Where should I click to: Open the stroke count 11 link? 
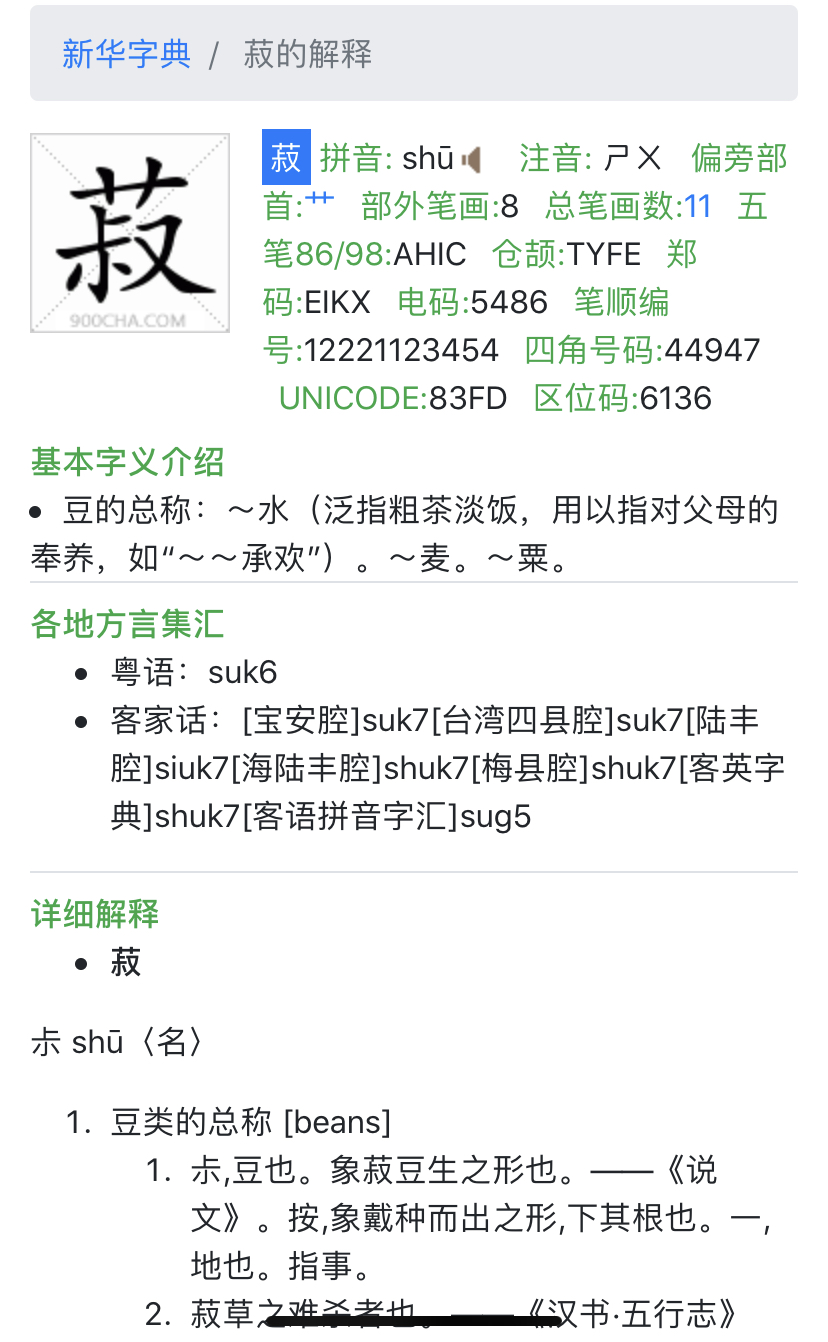[x=697, y=207]
